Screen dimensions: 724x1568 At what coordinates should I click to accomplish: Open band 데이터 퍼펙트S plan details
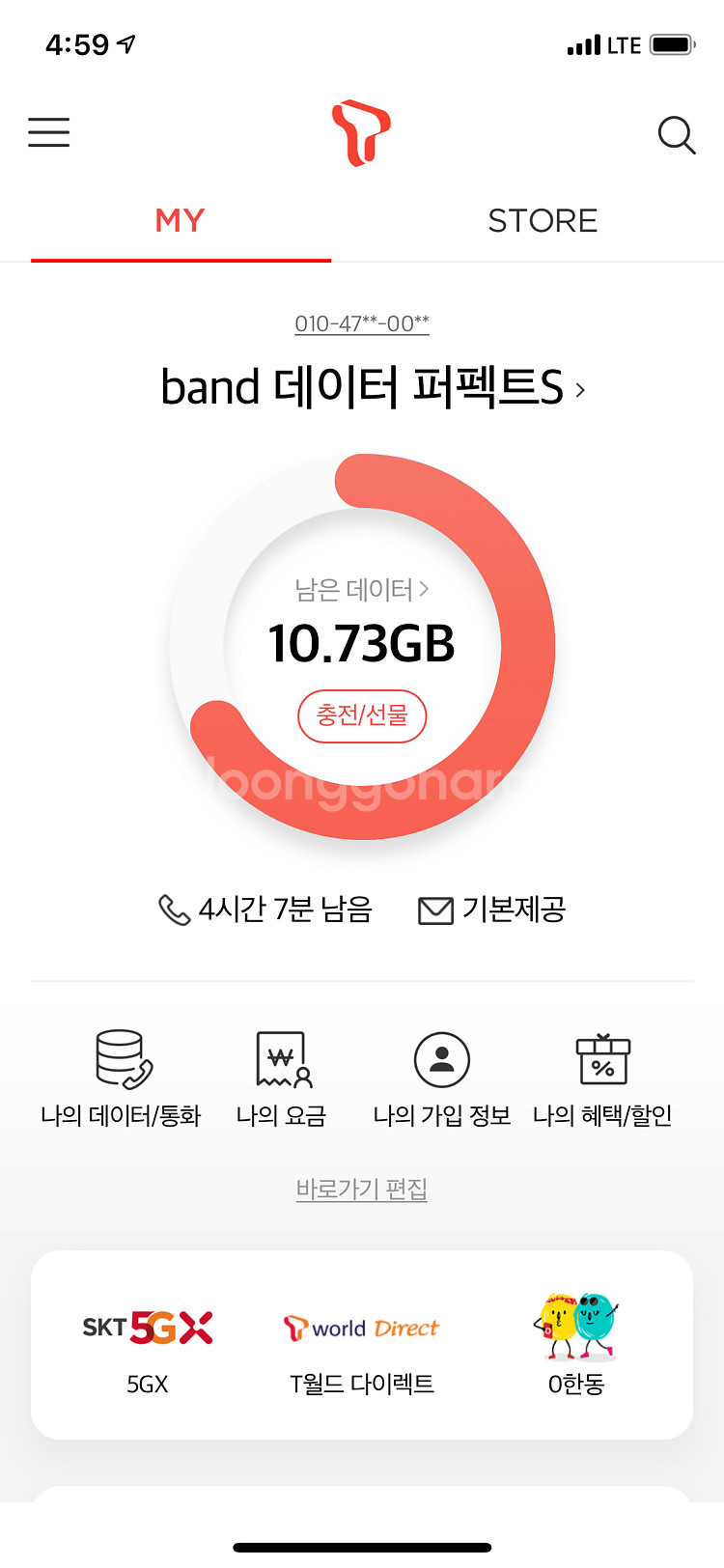(x=372, y=388)
